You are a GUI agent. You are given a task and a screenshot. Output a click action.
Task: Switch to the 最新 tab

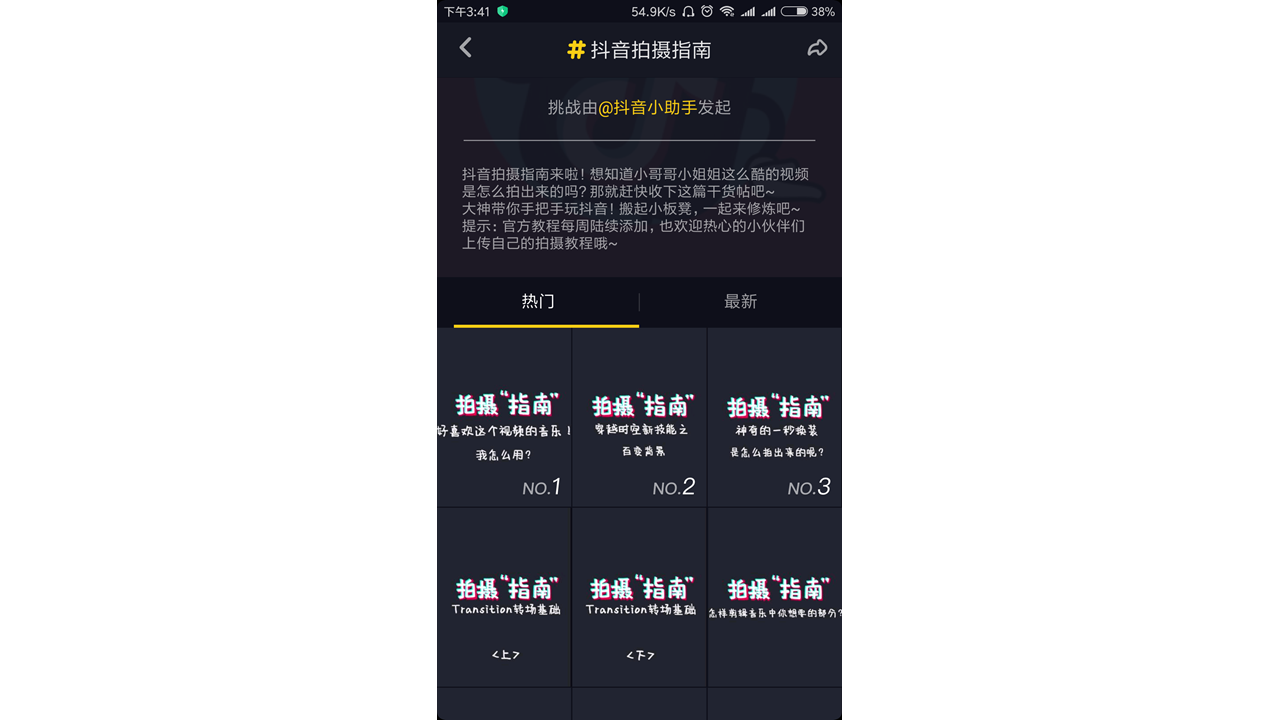740,301
